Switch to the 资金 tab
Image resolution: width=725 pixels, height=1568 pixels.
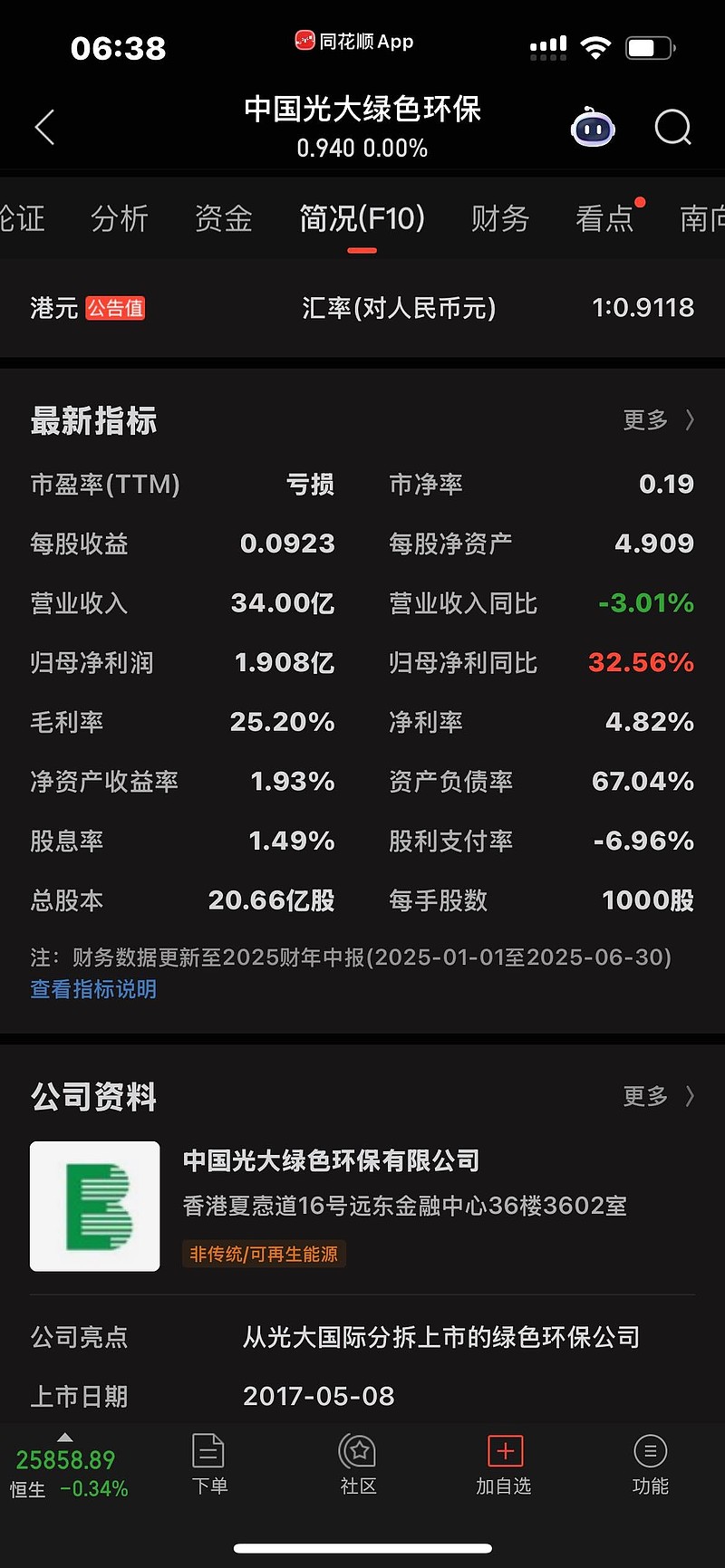point(223,218)
